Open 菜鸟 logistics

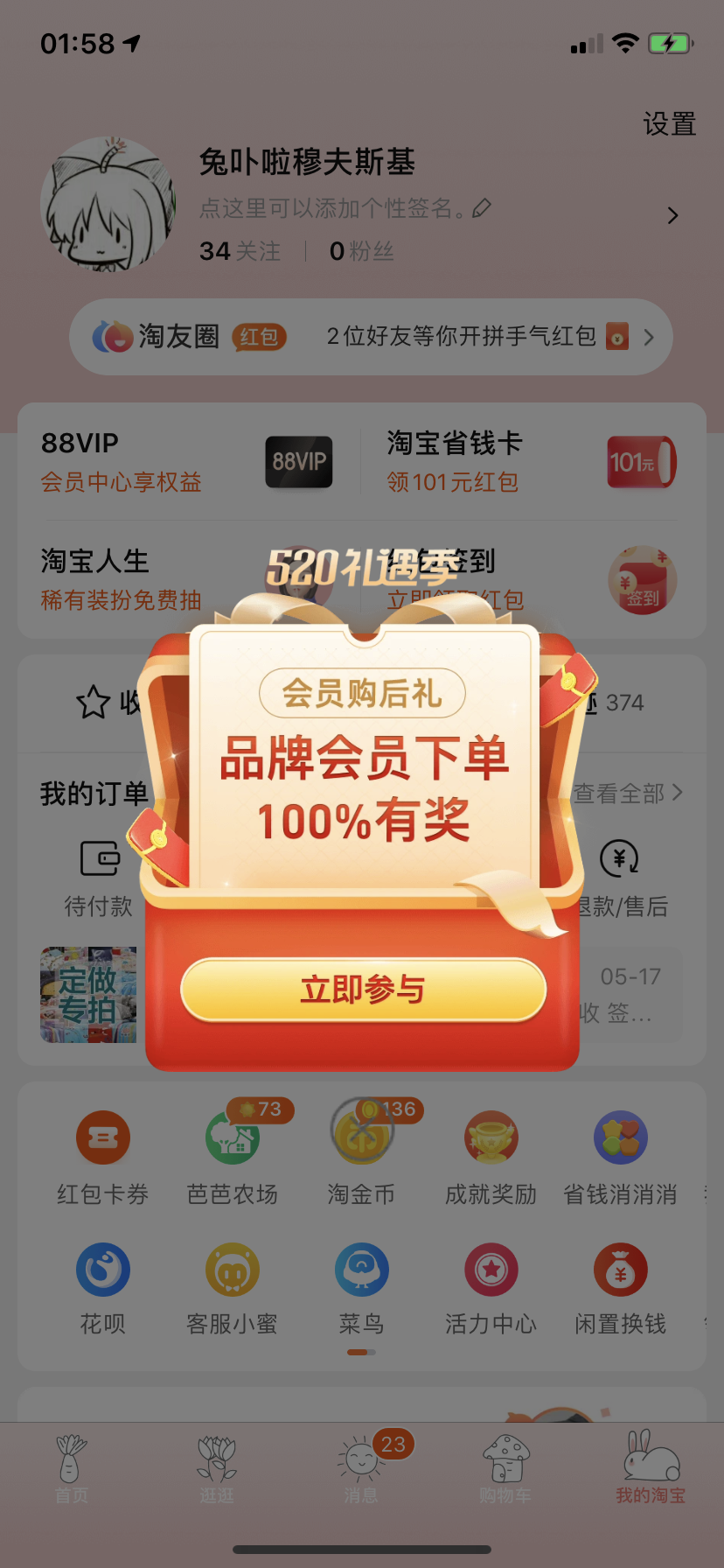[x=361, y=1288]
